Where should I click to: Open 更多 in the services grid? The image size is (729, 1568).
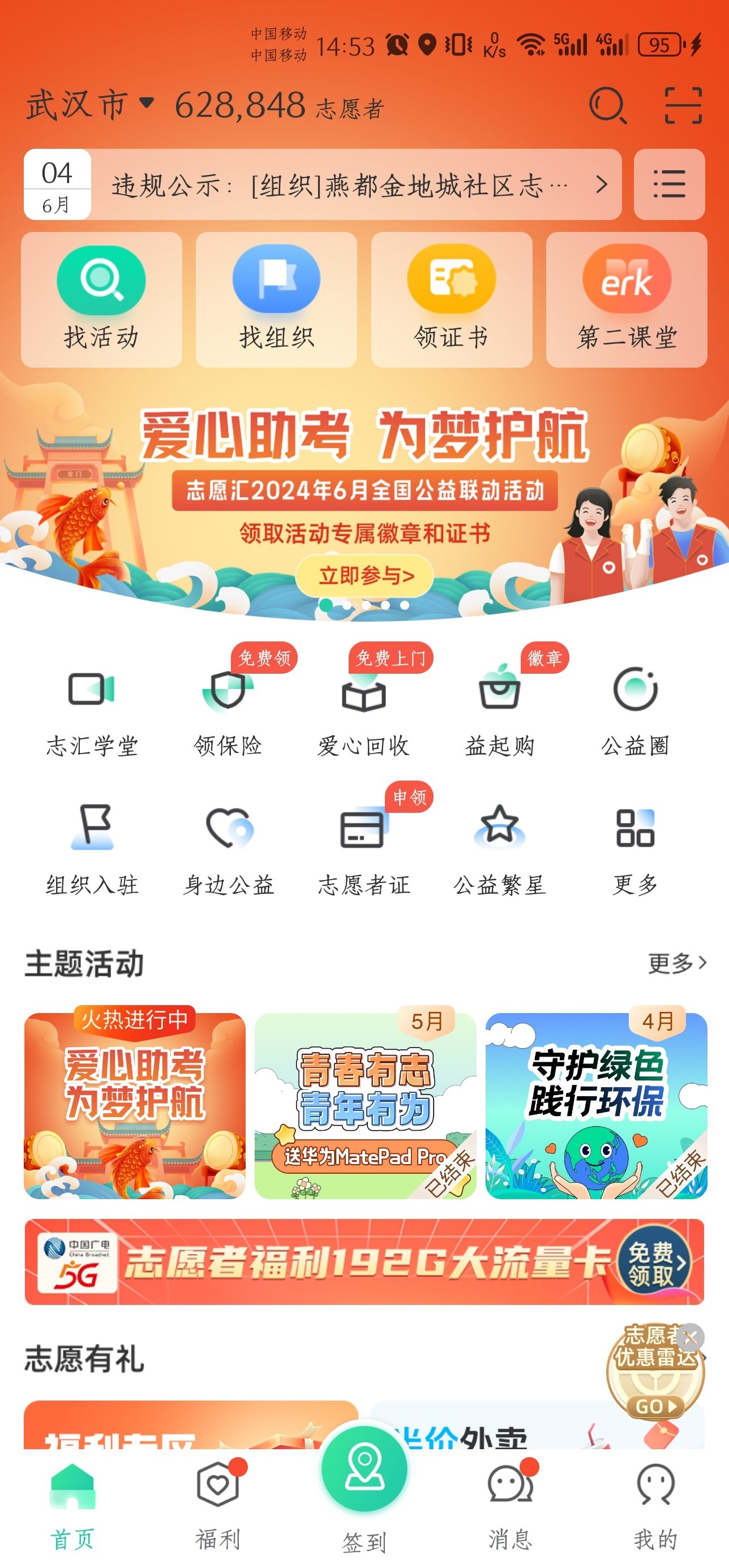coord(635,848)
